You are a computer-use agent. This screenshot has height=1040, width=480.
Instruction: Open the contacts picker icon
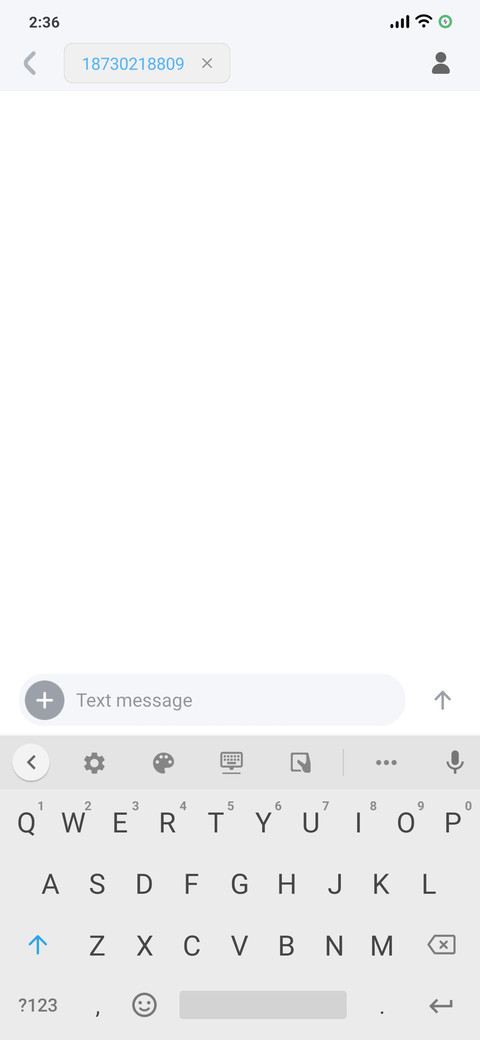(x=441, y=63)
